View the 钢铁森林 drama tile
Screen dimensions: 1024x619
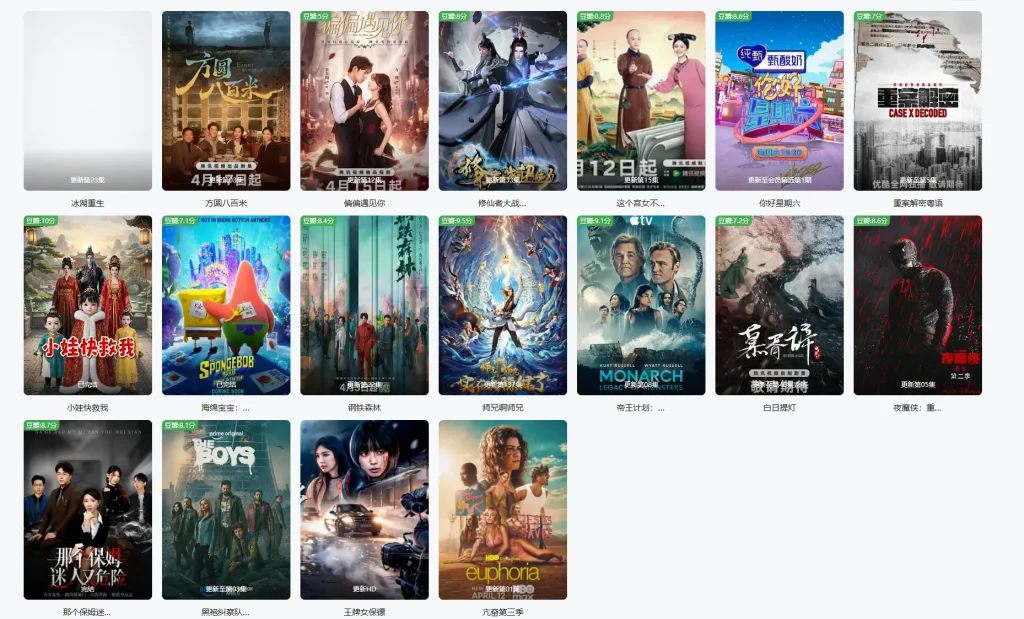coord(364,305)
